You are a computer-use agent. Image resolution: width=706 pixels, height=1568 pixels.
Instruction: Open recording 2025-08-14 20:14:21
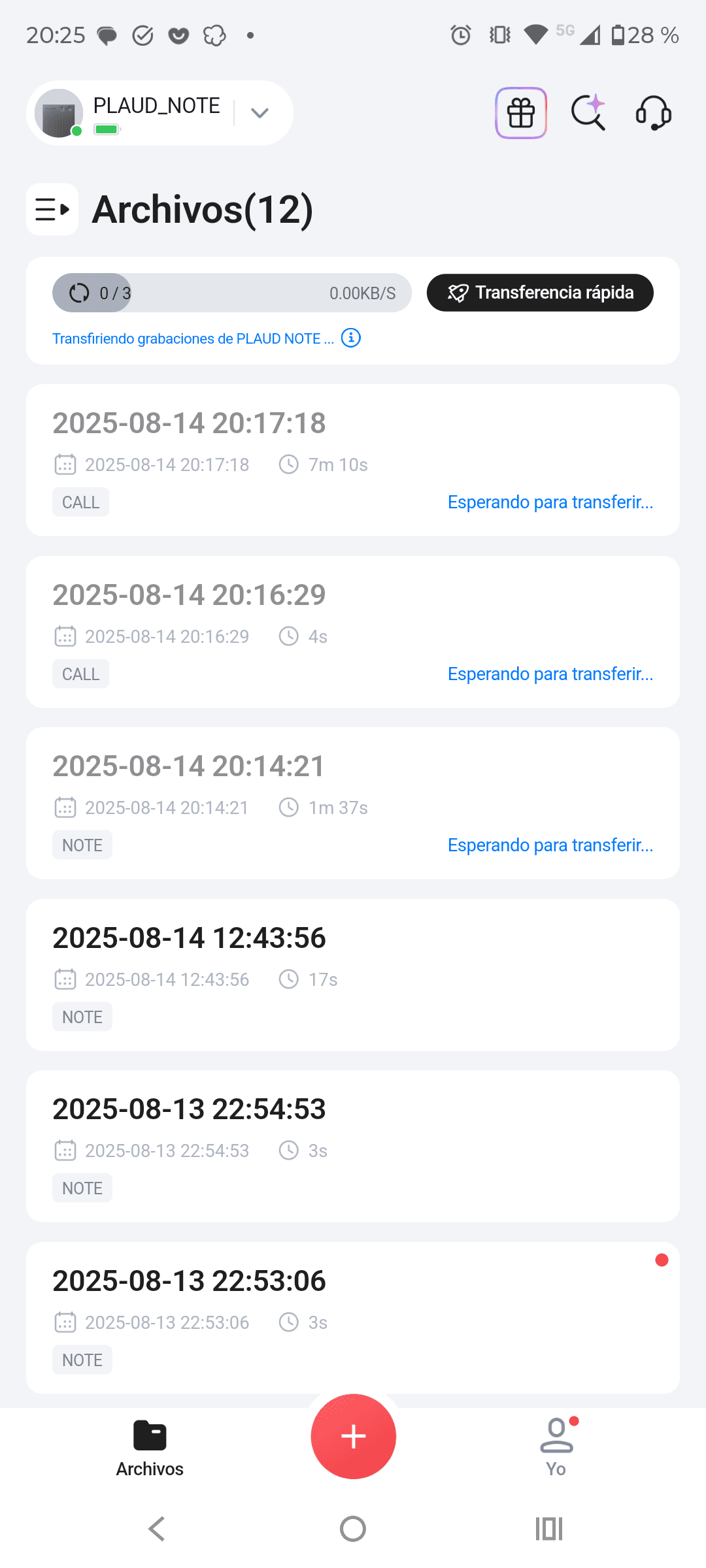coord(353,803)
